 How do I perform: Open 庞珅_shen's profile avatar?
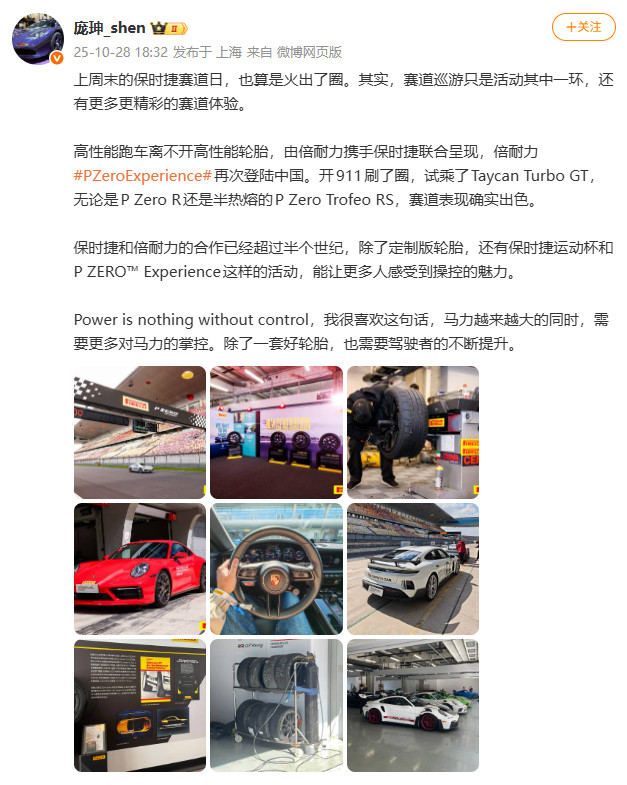tap(38, 40)
